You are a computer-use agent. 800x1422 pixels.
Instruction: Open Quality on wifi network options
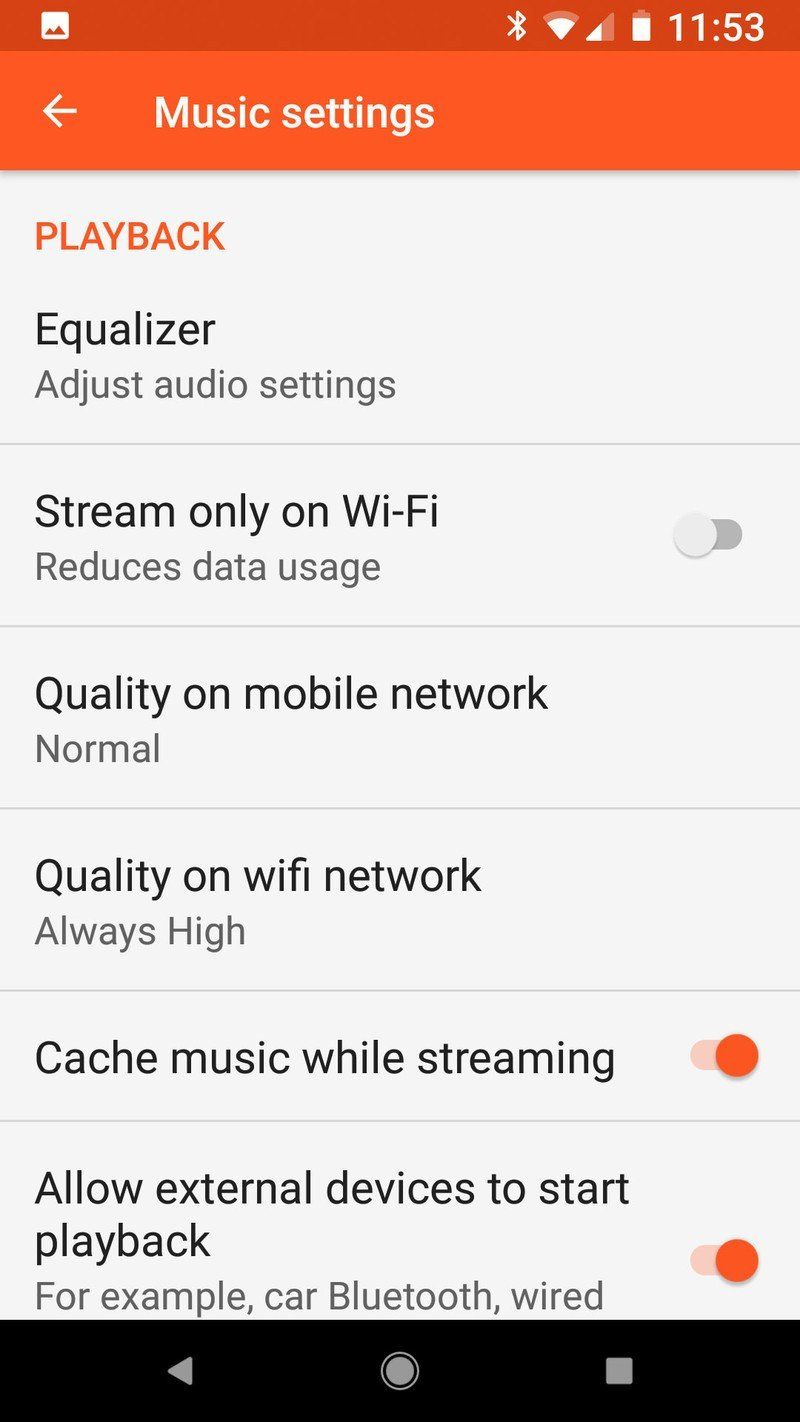258,899
